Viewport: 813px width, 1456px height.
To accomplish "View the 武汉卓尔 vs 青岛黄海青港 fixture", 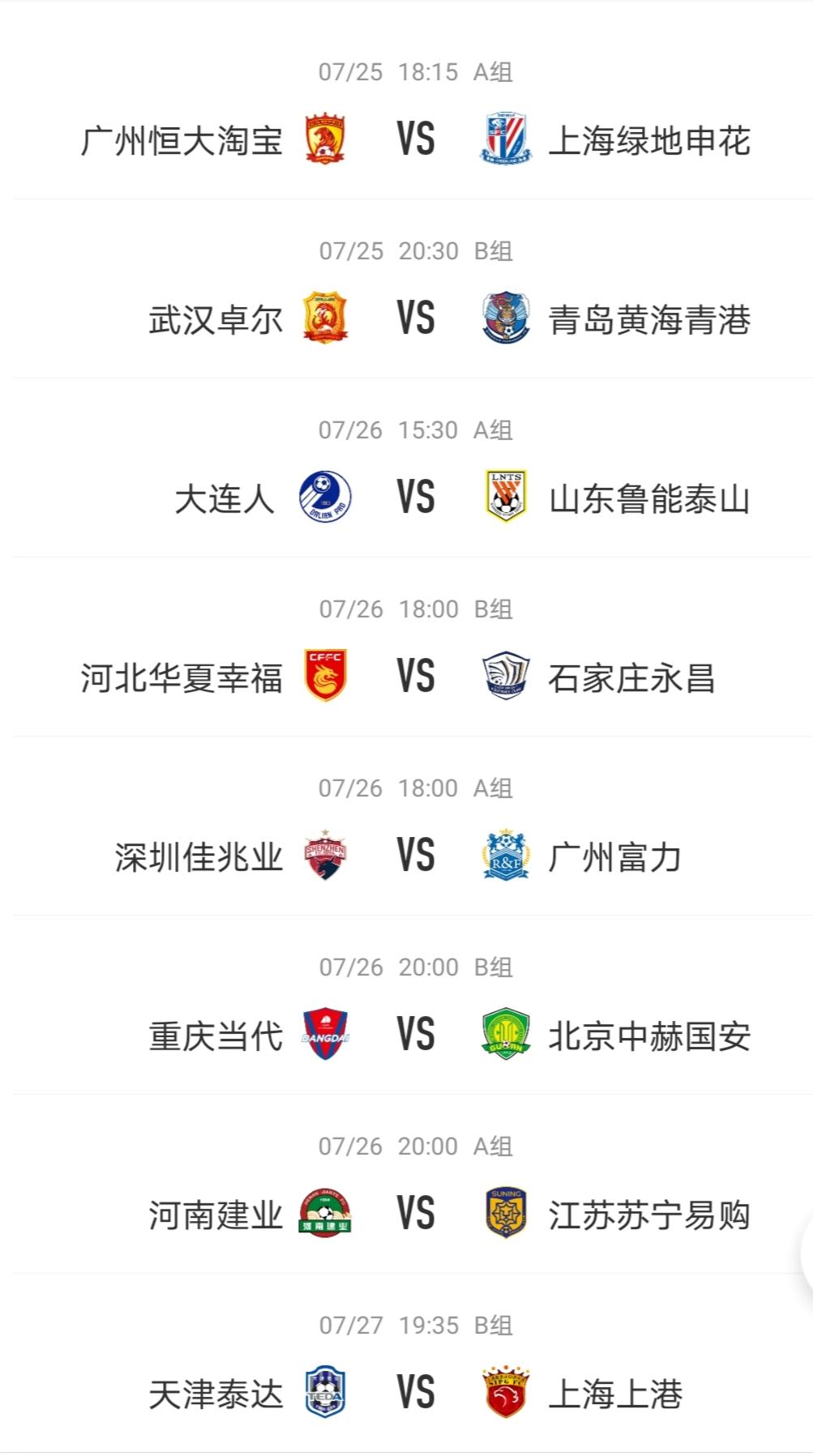I will [415, 318].
